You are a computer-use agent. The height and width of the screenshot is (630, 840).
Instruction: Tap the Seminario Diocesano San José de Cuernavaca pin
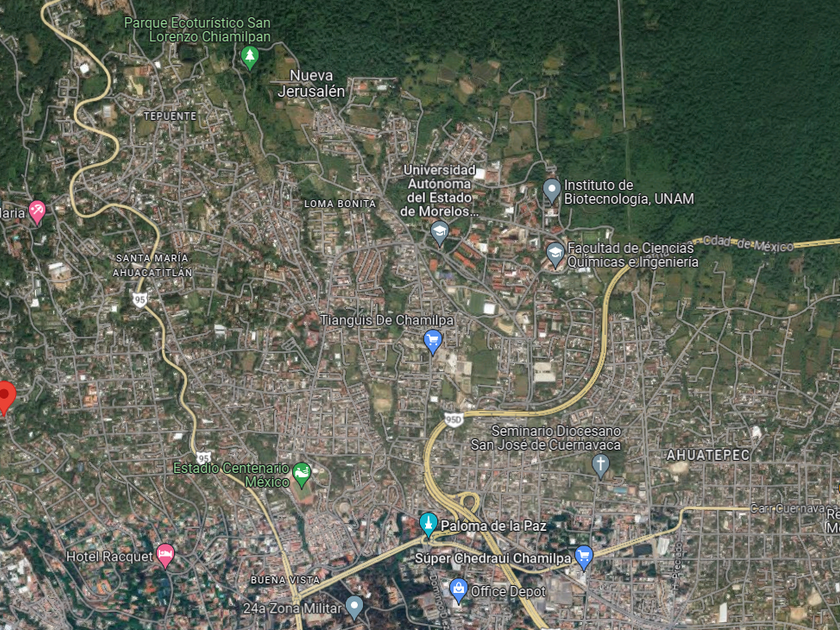click(x=601, y=465)
